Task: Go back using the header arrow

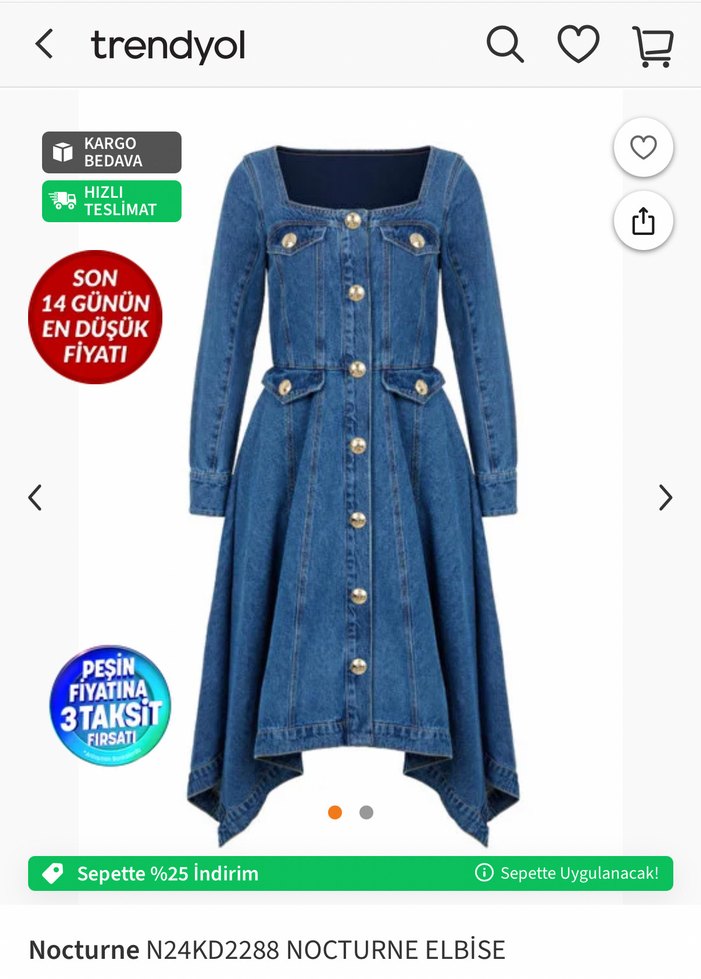Action: (43, 45)
